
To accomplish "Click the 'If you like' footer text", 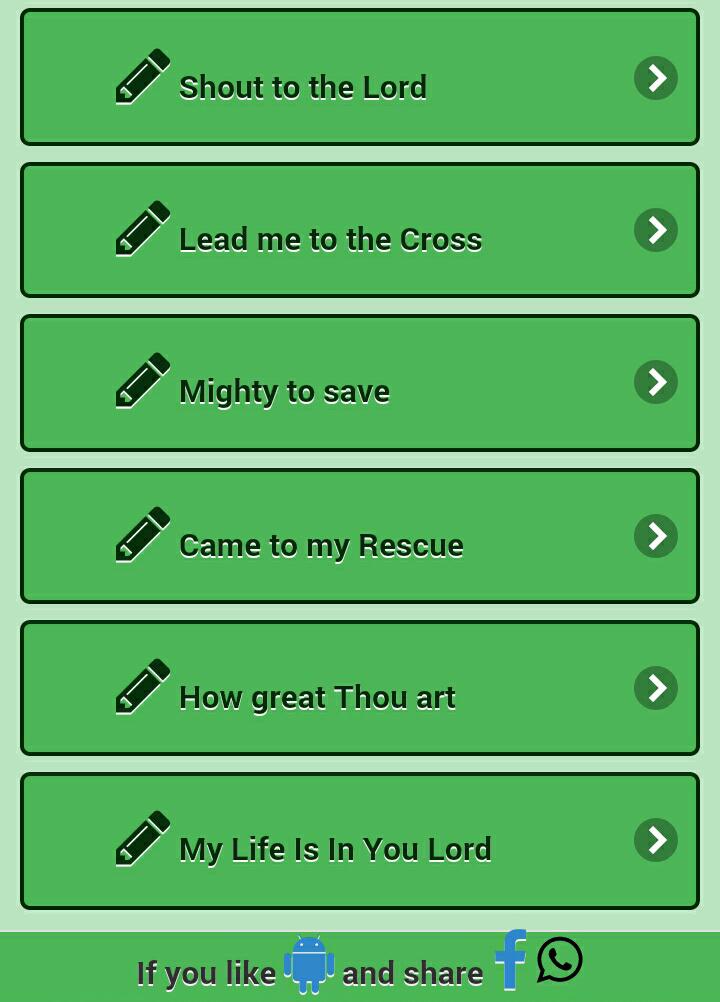I will pyautogui.click(x=206, y=972).
